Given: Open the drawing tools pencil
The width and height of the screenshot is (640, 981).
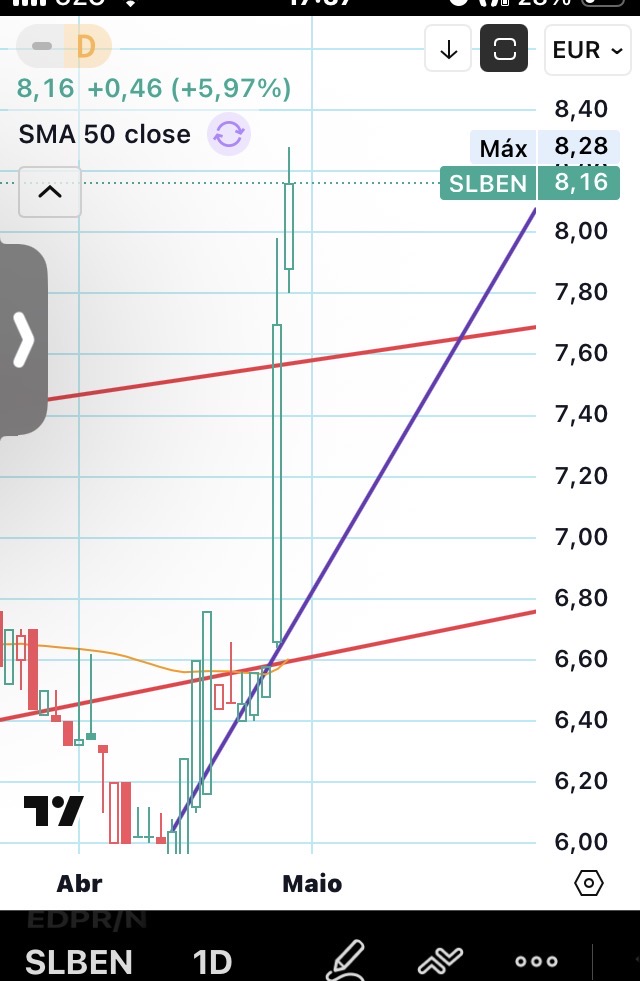Looking at the screenshot, I should (x=345, y=960).
